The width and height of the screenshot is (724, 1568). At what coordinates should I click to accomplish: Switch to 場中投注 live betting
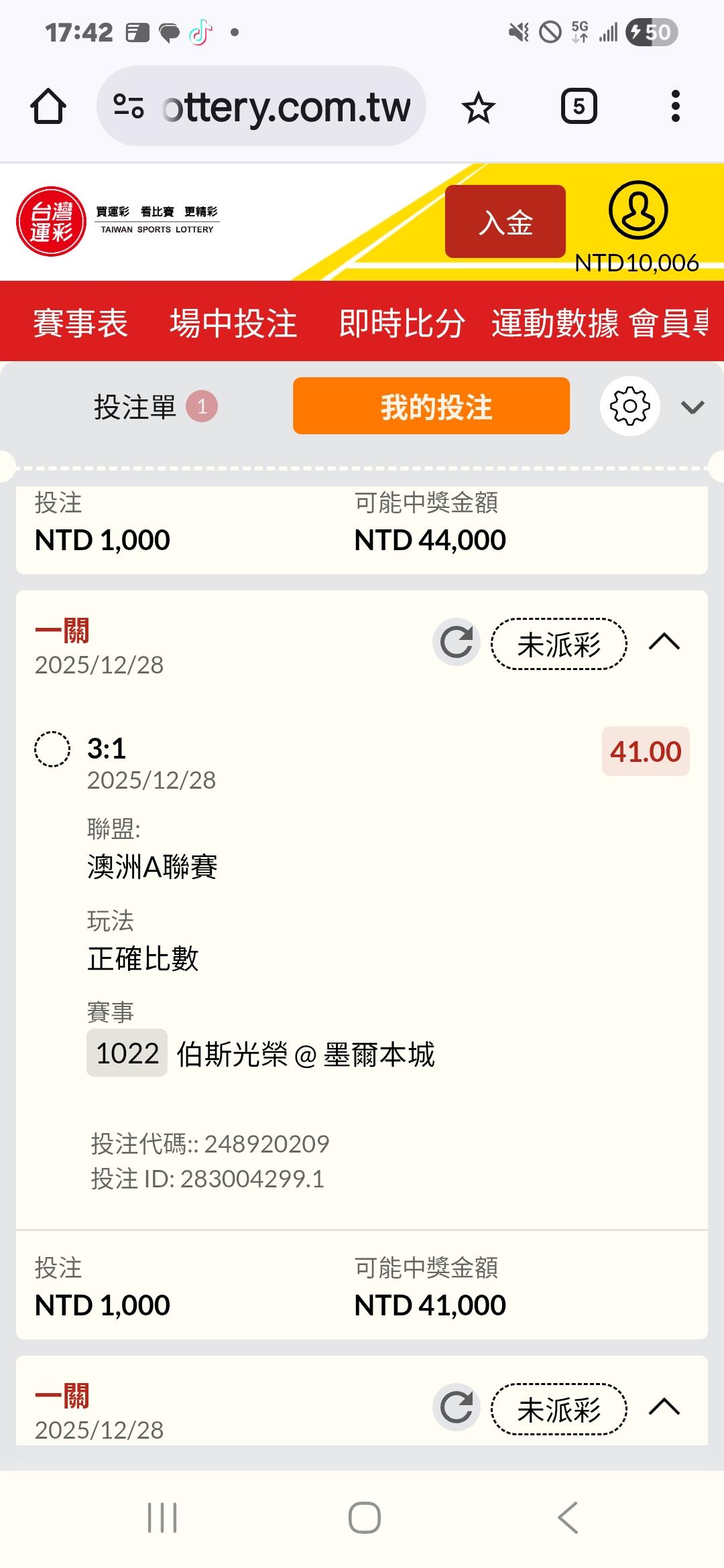point(233,323)
